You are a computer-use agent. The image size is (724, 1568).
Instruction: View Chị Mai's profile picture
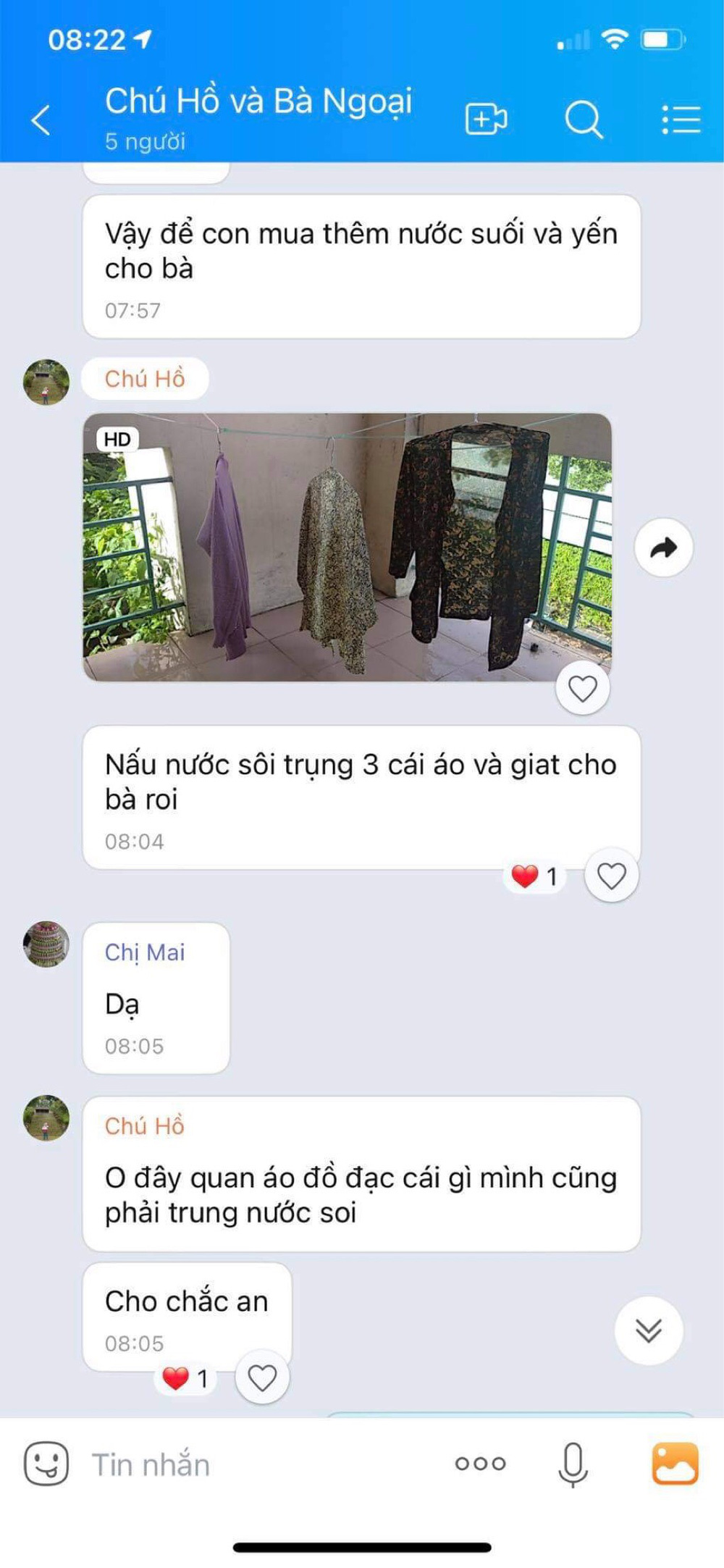46,944
